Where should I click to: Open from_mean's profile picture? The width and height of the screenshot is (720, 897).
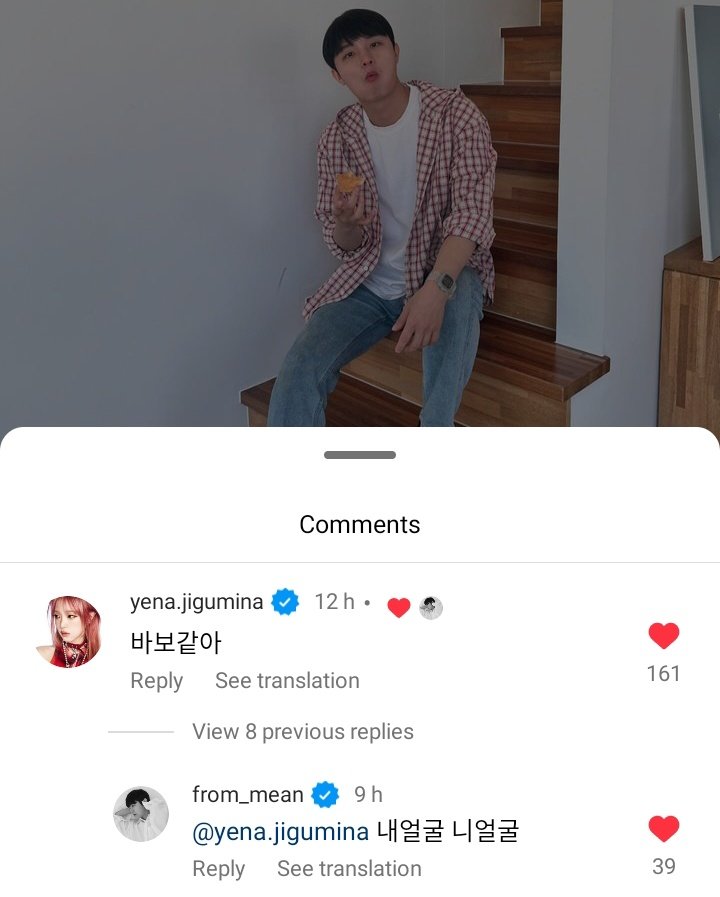point(140,813)
